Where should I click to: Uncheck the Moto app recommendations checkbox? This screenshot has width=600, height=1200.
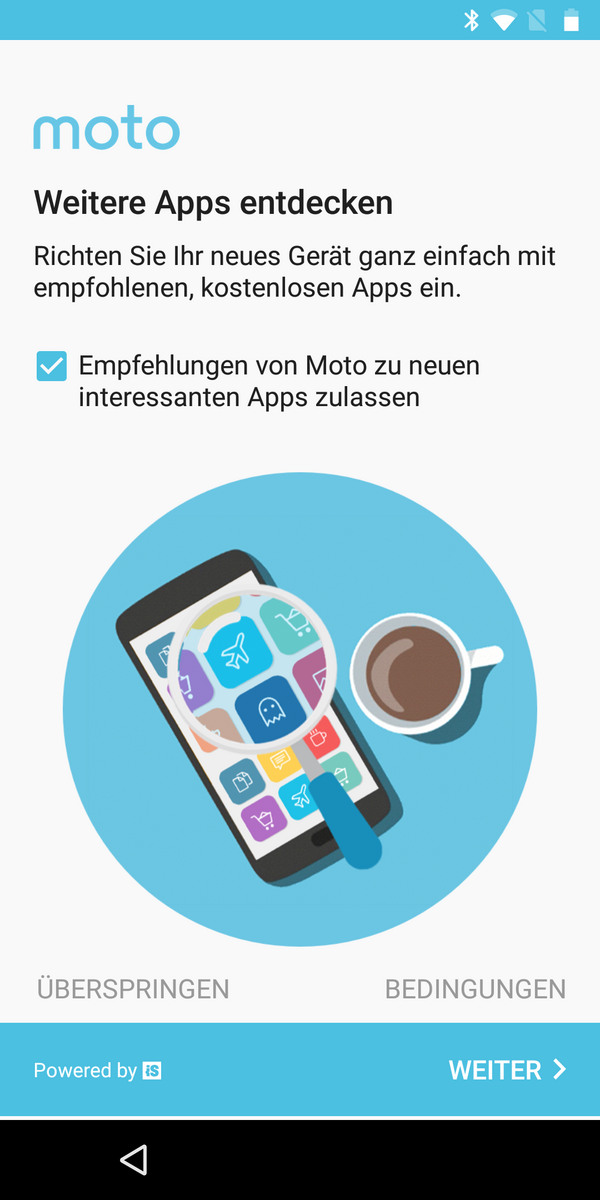click(51, 366)
